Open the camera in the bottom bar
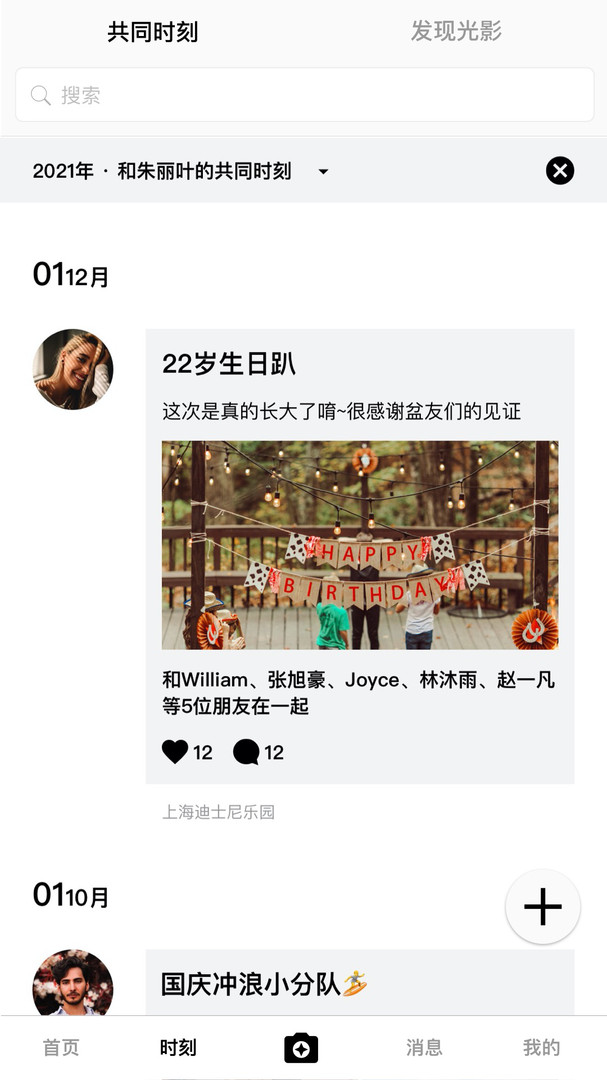Viewport: 607px width, 1080px height. [301, 1047]
